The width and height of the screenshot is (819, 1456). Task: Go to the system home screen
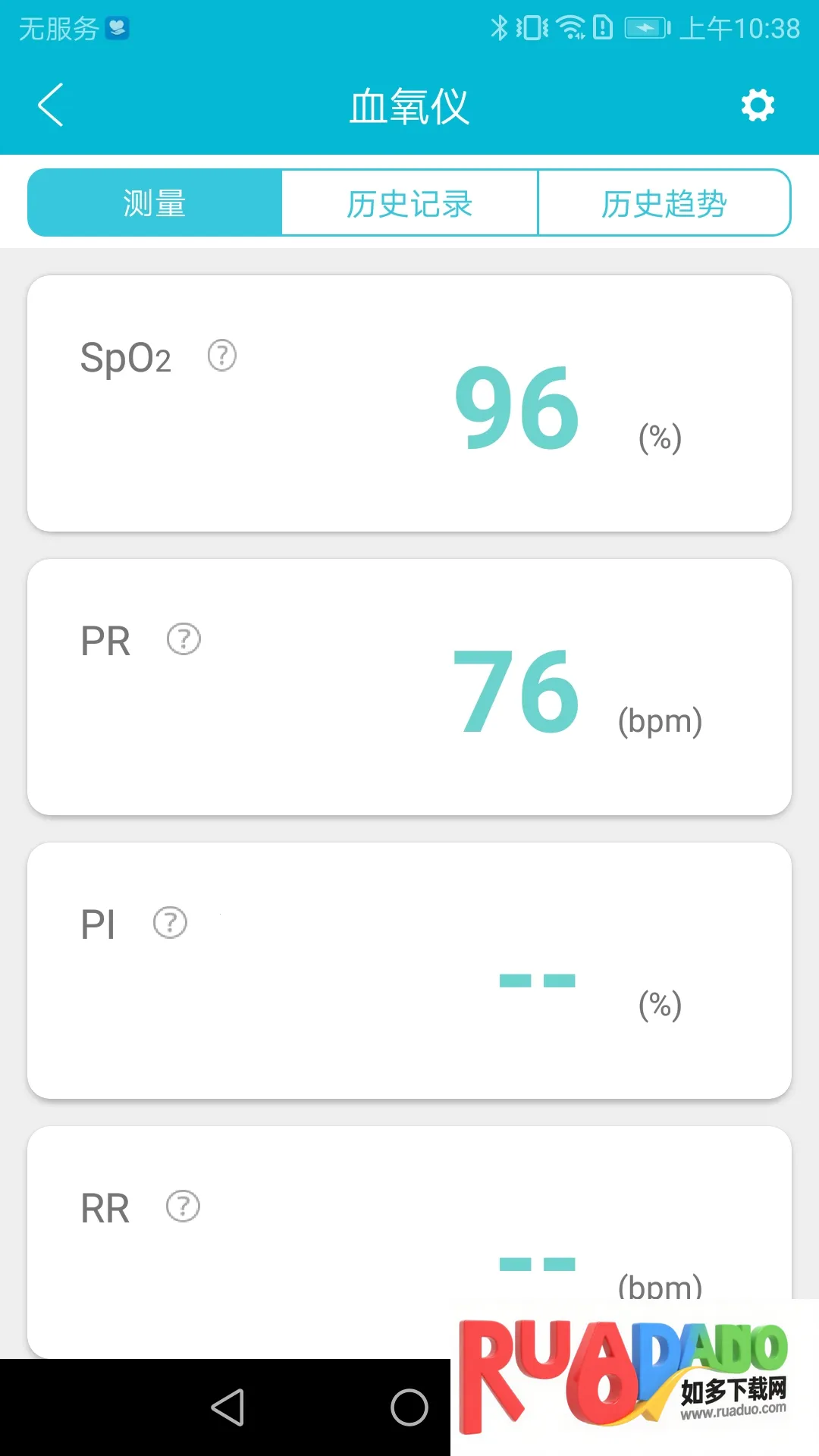409,1407
